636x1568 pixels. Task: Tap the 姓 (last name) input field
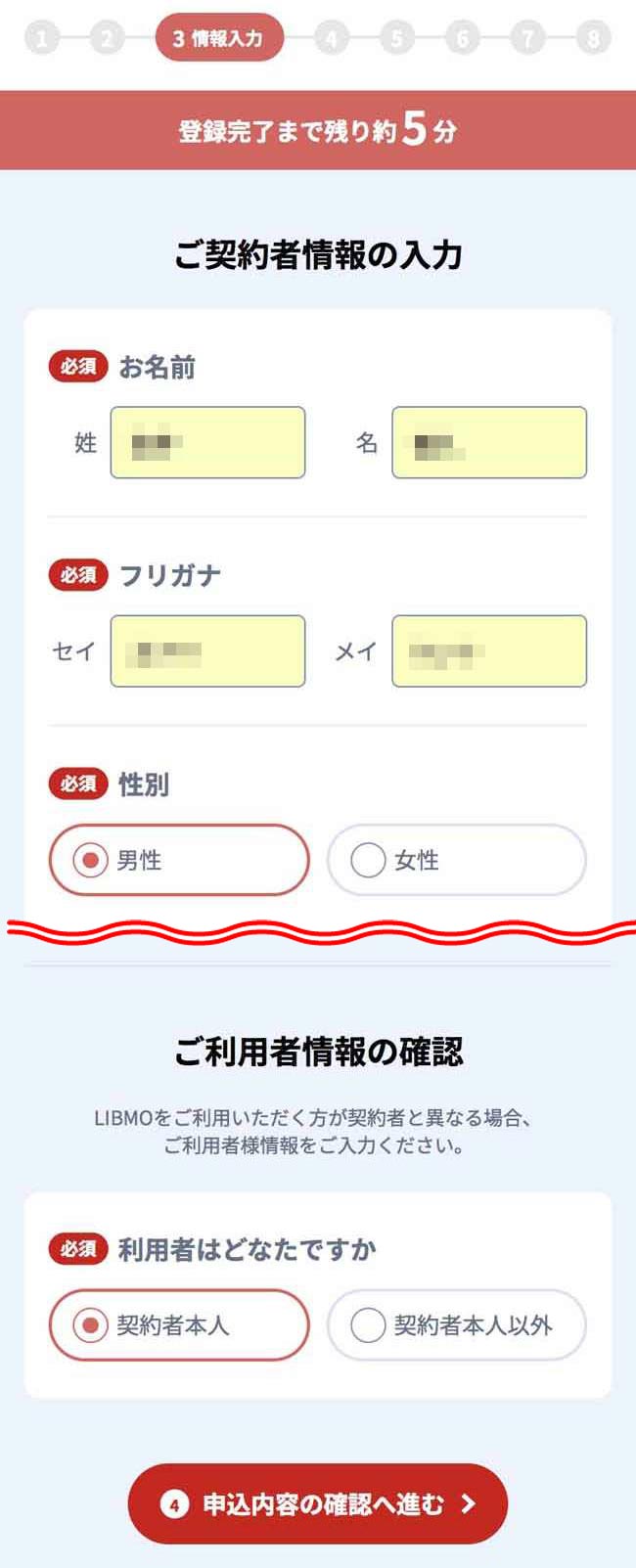[x=207, y=442]
